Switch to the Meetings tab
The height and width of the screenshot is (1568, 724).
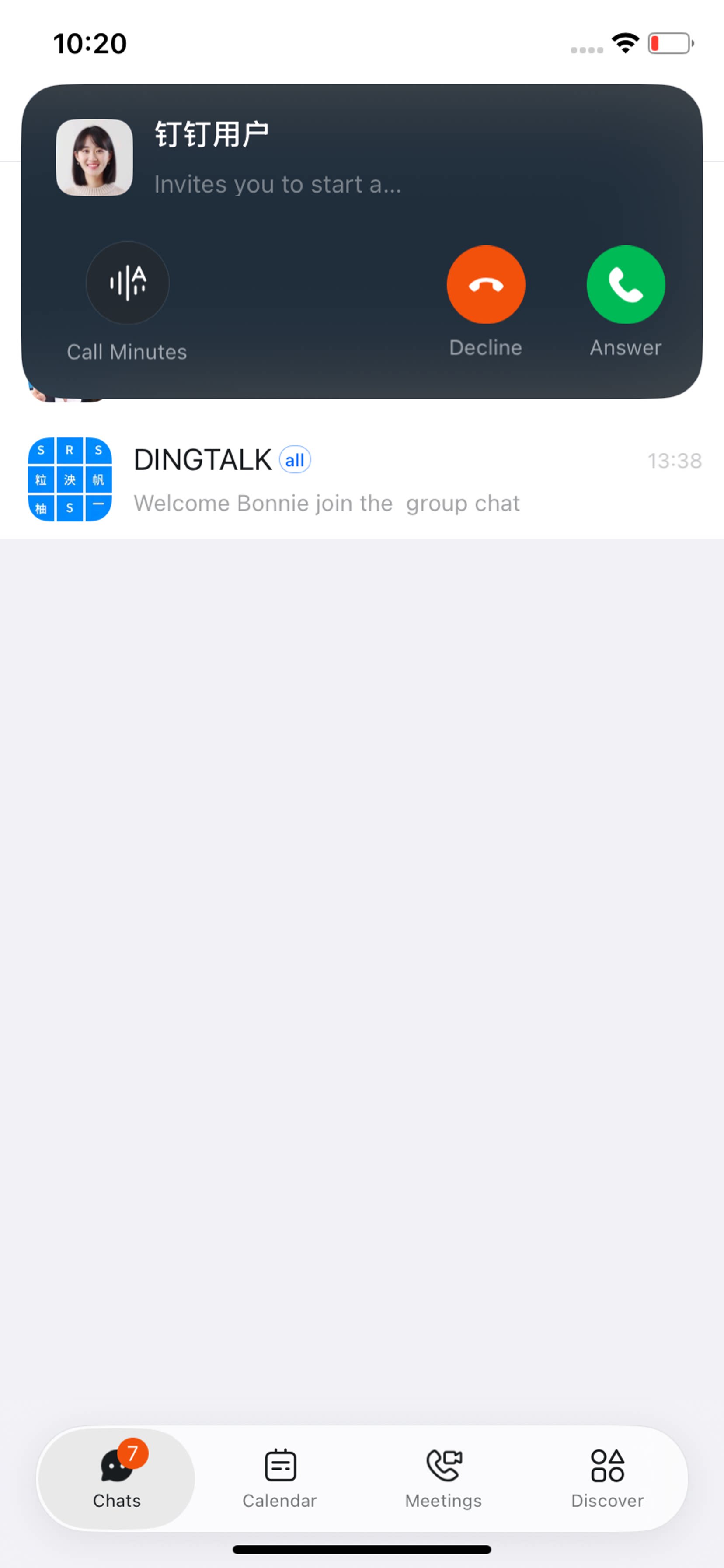(x=443, y=1478)
